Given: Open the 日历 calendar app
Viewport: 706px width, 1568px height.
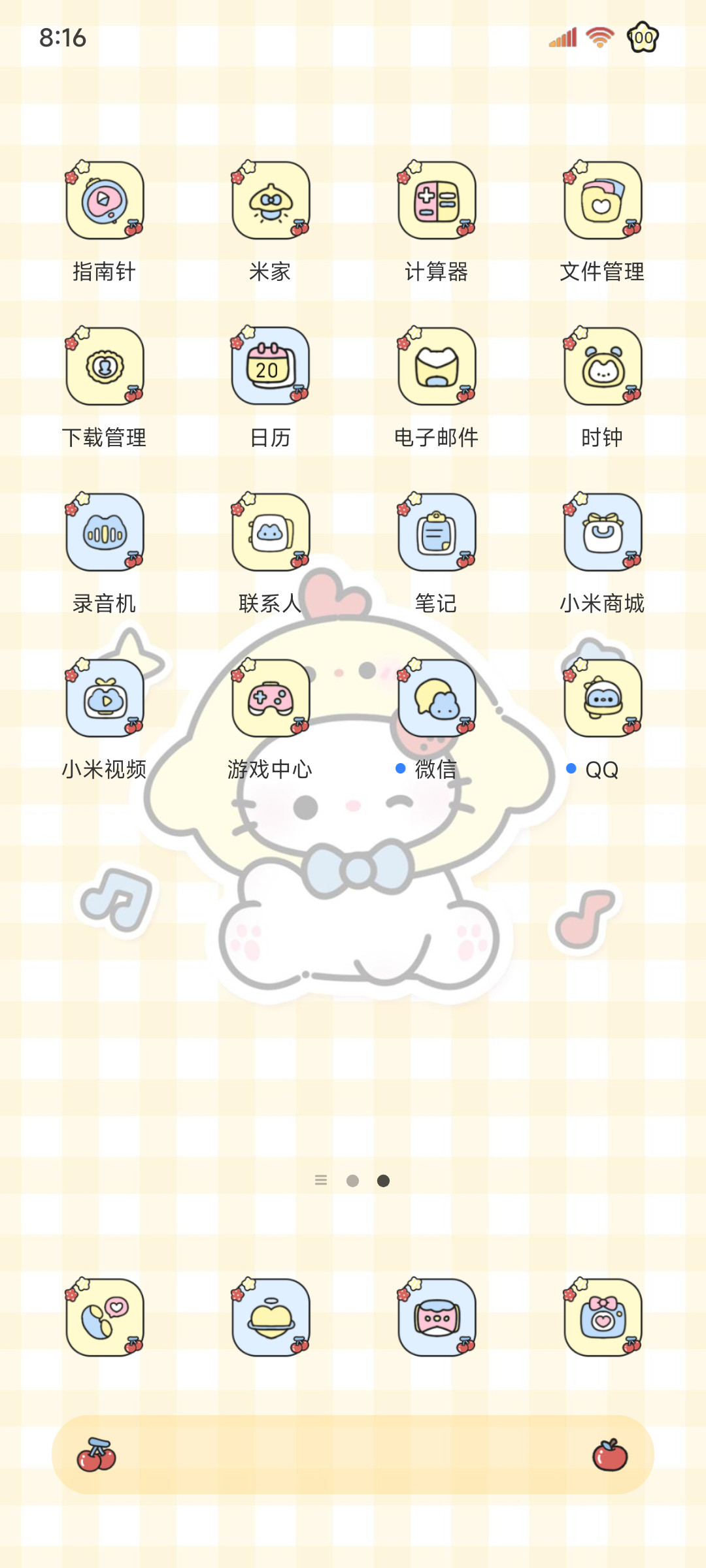Looking at the screenshot, I should (x=271, y=366).
